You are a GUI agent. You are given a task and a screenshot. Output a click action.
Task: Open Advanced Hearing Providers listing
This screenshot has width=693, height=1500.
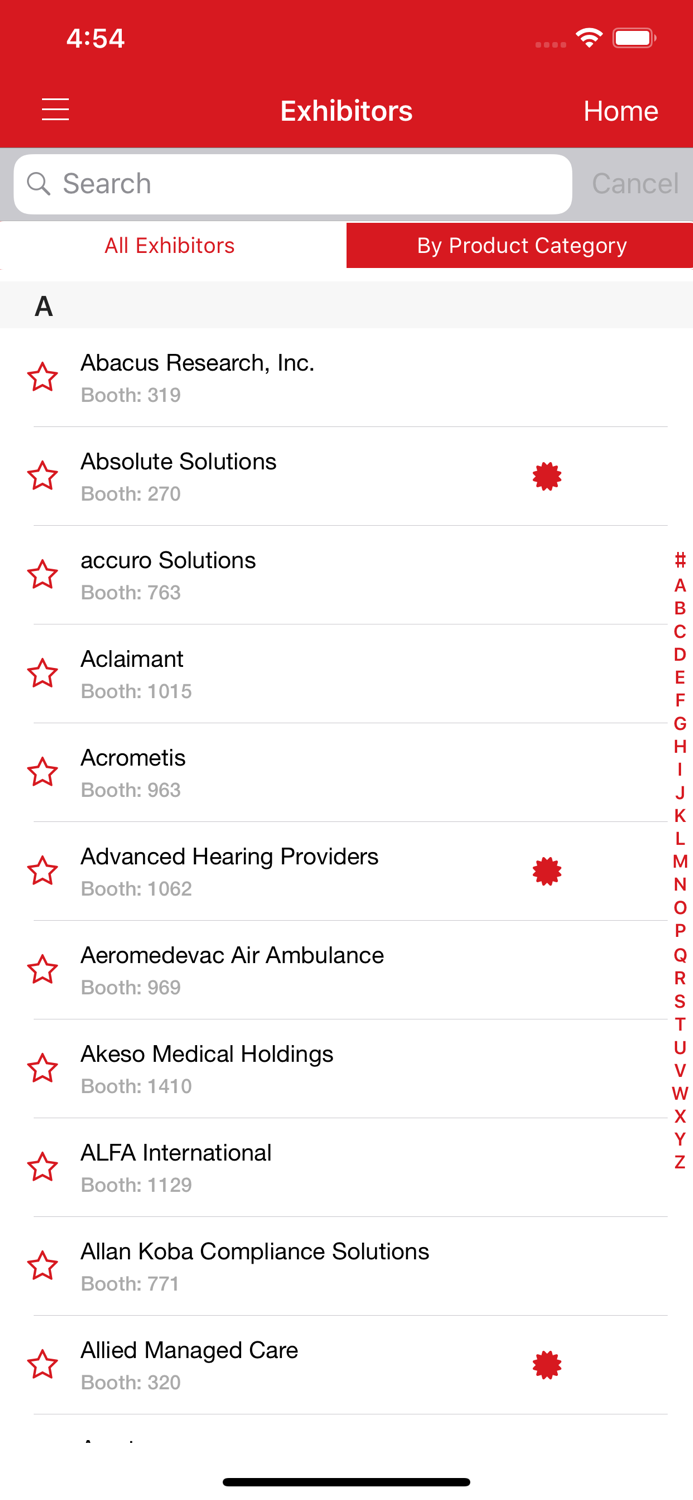point(229,871)
